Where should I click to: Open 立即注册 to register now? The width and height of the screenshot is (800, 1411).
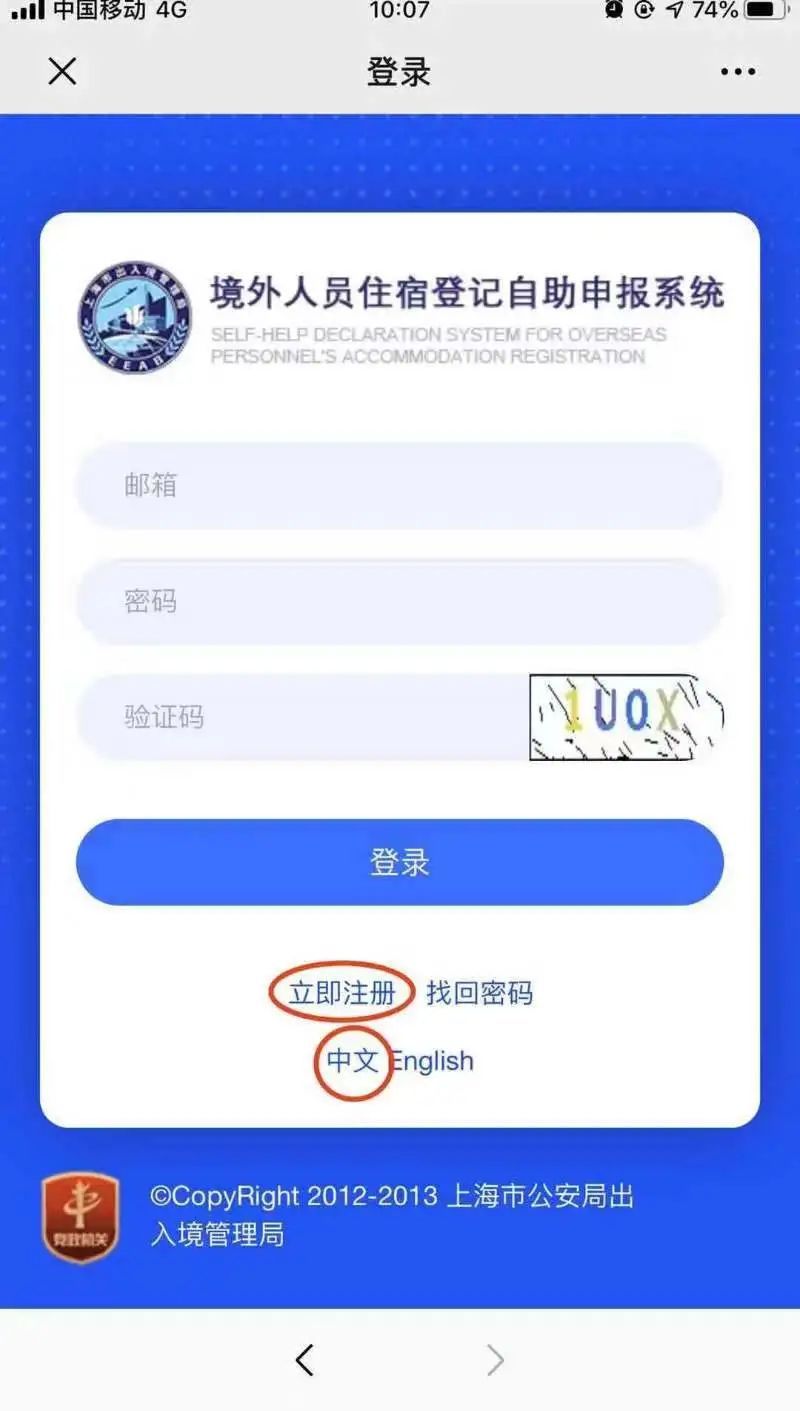341,993
